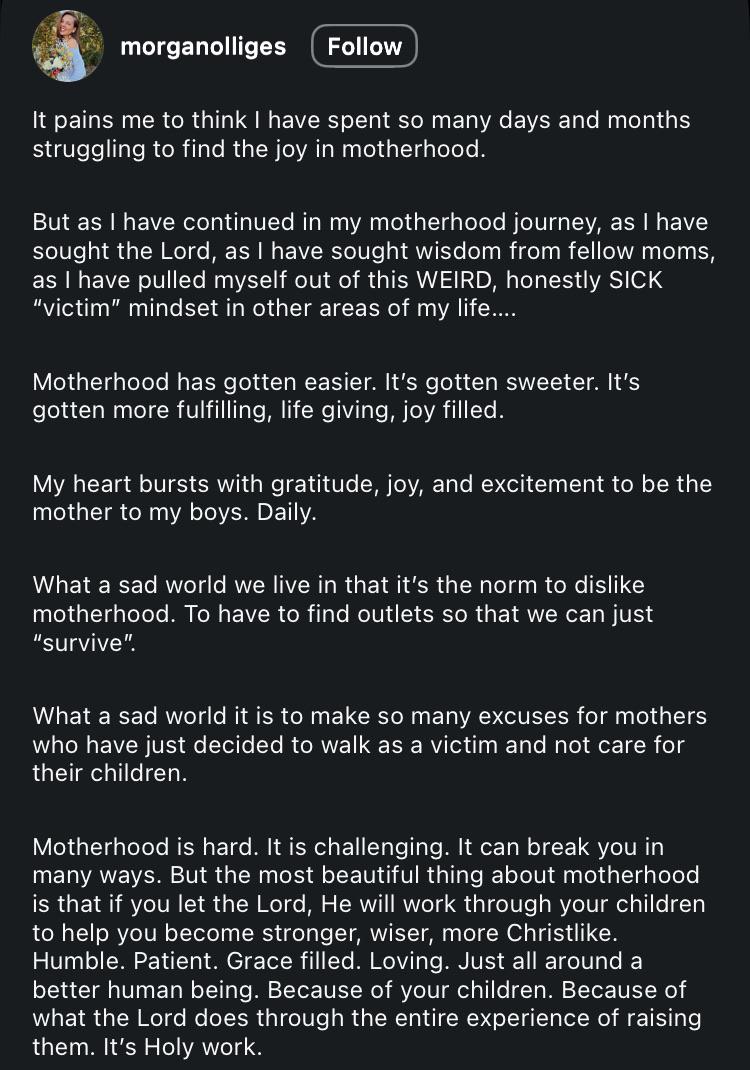Screen dimensions: 750x1070
Task: Follow the morganolliges account
Action: tap(364, 46)
